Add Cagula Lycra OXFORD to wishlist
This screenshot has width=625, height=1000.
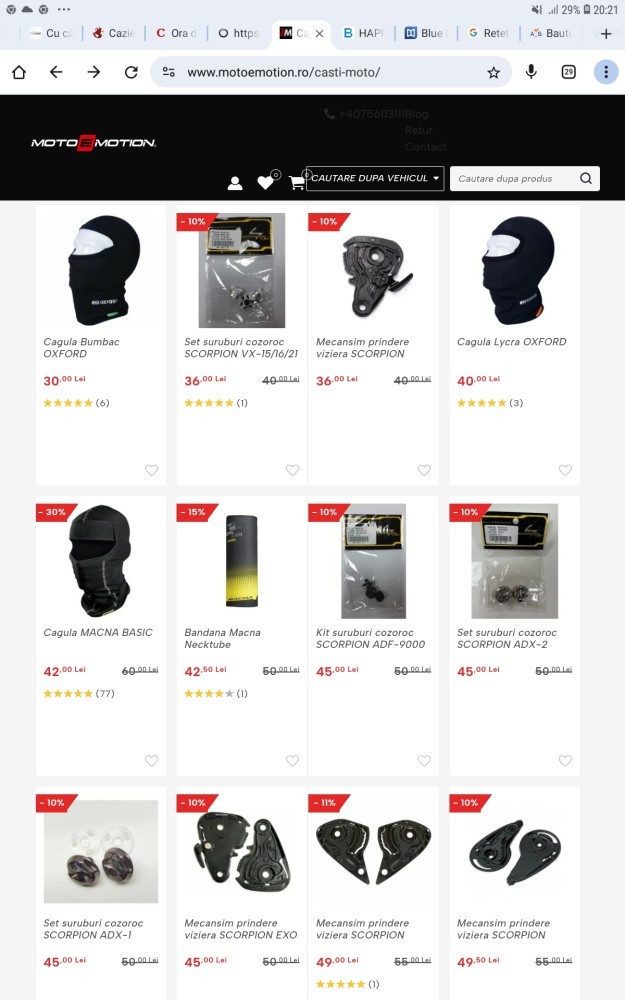pyautogui.click(x=565, y=470)
